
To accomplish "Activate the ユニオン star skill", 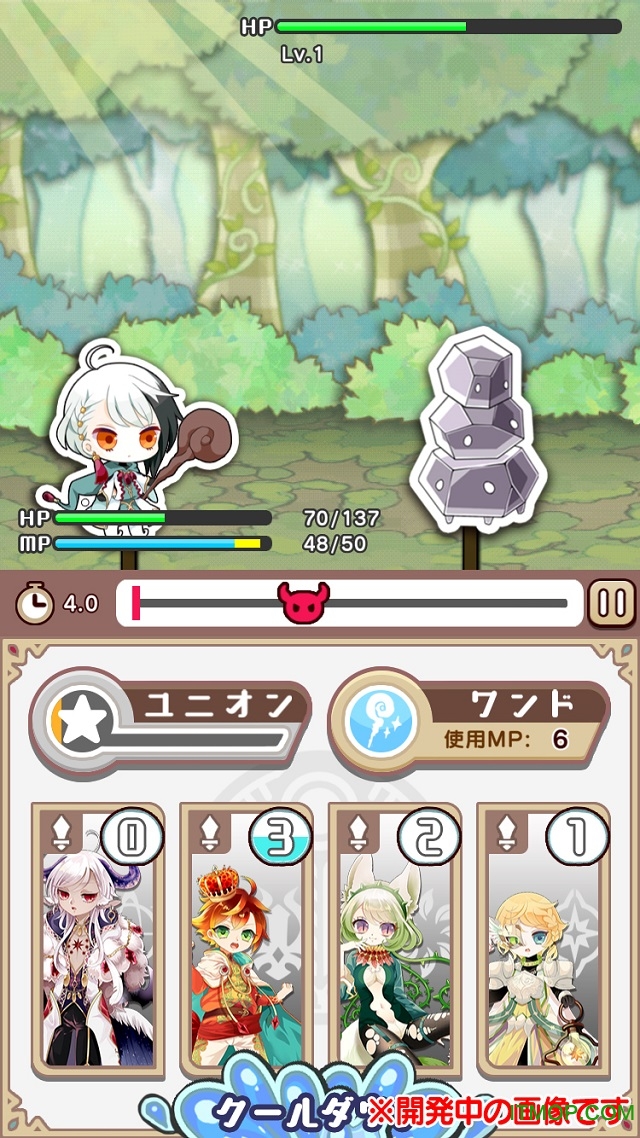I will [170, 720].
